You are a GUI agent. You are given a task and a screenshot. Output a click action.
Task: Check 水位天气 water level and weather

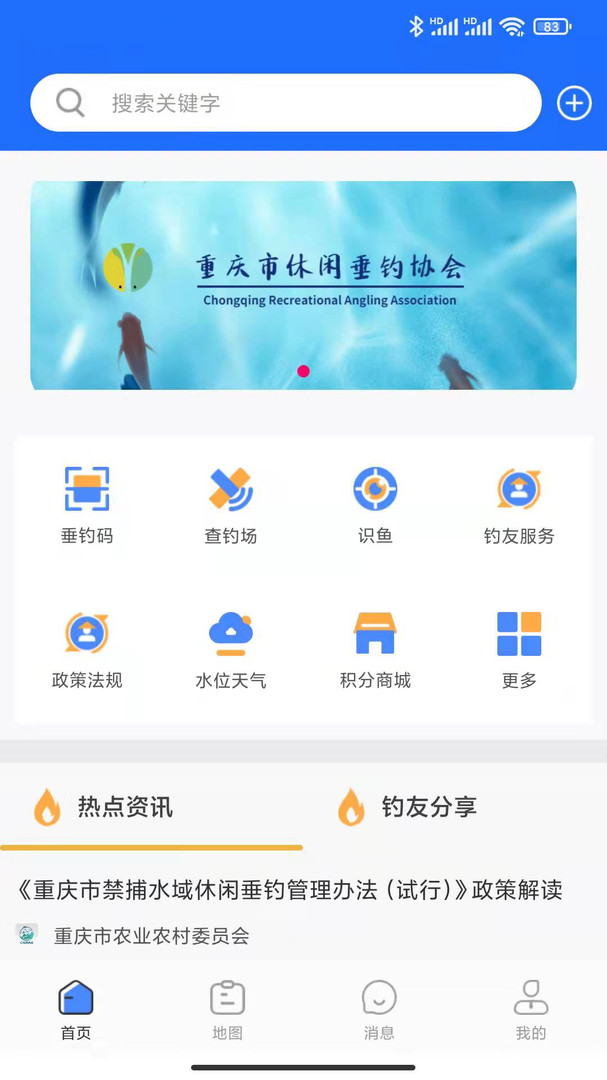(231, 650)
